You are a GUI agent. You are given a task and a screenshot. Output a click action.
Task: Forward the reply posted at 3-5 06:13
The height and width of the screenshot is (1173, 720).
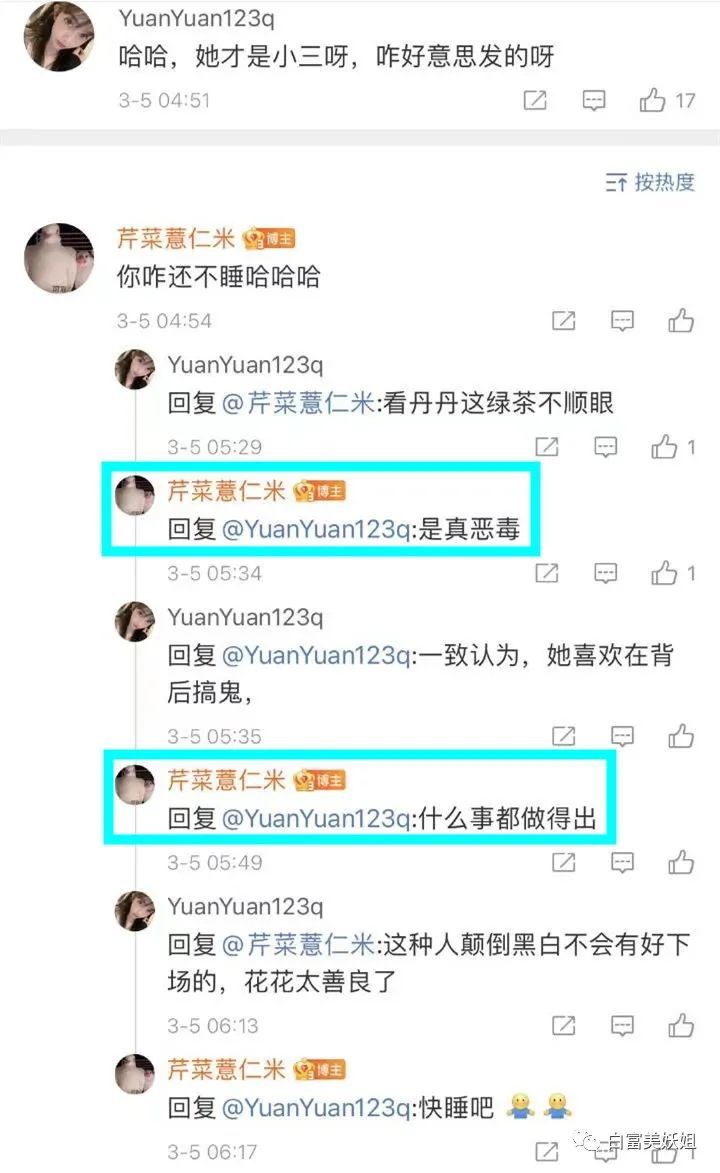[564, 1025]
